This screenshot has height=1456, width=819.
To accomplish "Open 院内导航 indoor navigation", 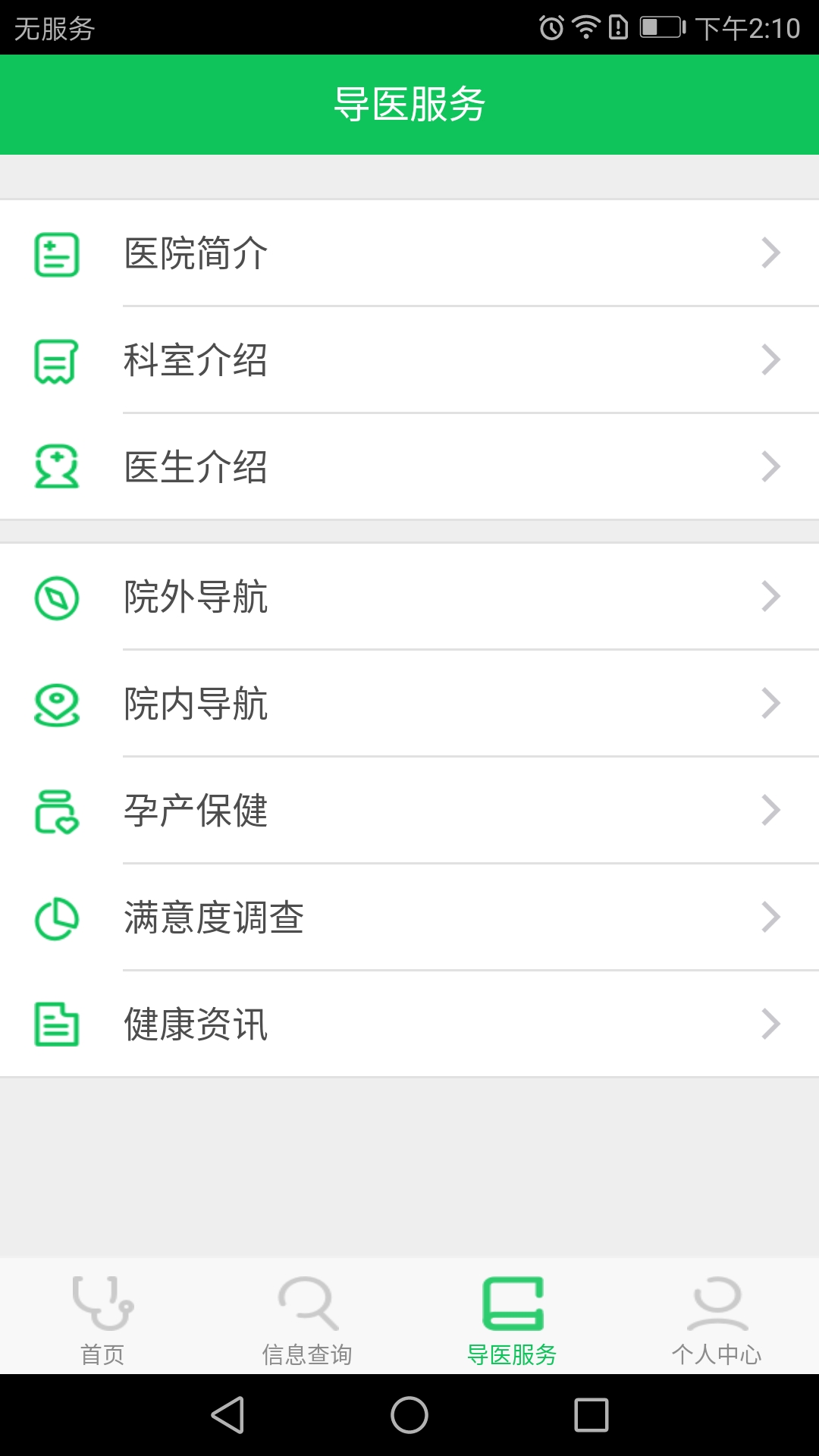I will 409,704.
